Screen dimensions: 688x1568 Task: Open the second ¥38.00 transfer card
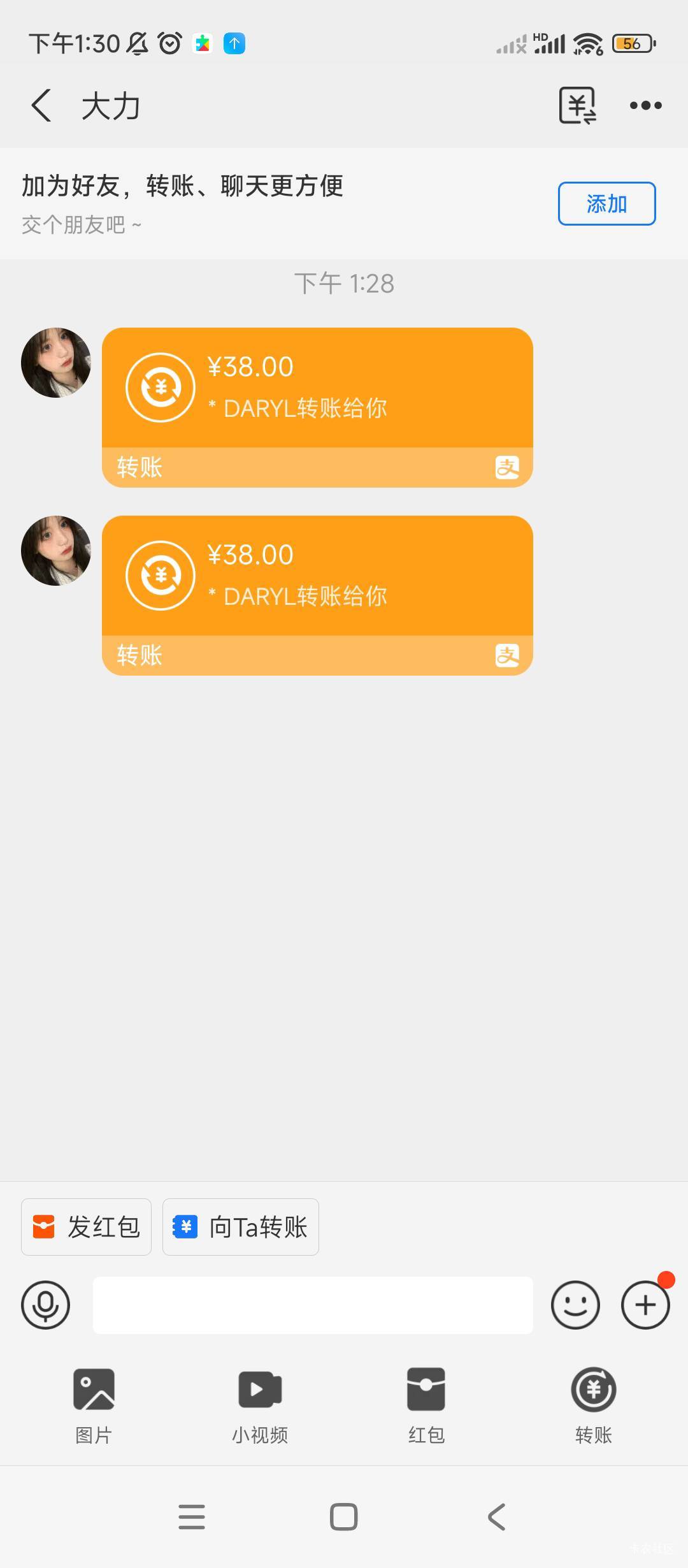[317, 595]
